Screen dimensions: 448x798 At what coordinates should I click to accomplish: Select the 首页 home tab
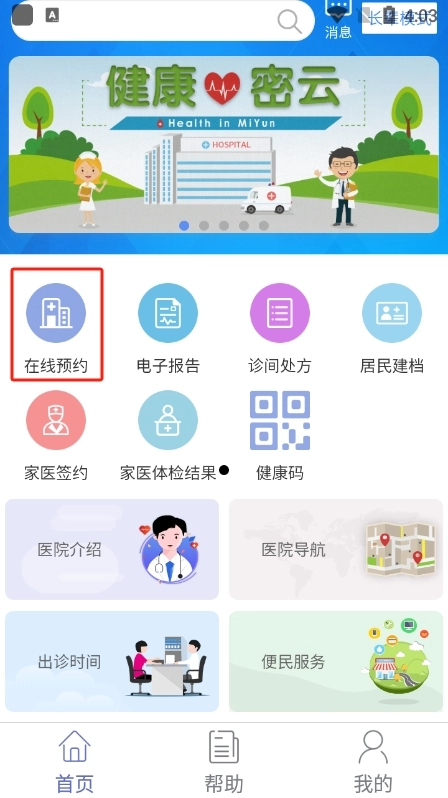coord(75,762)
